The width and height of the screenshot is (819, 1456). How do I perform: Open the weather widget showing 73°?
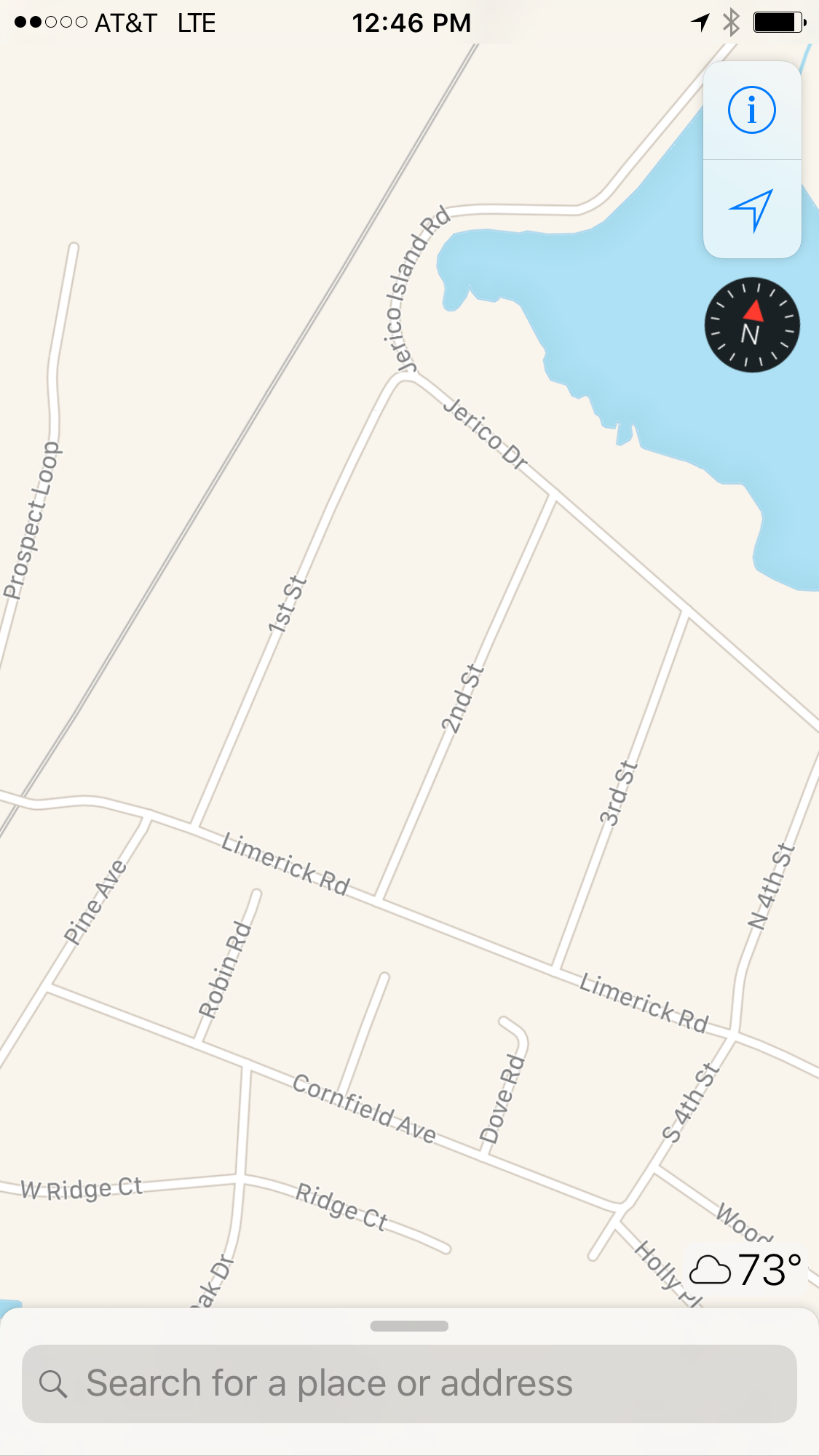745,1270
